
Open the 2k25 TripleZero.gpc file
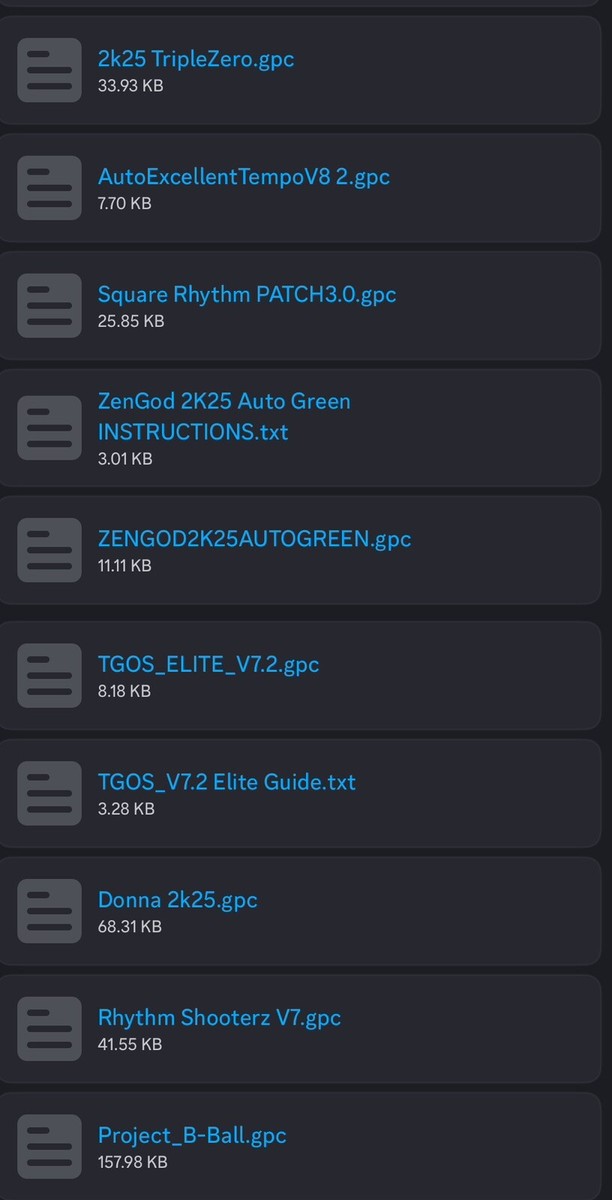tap(196, 59)
